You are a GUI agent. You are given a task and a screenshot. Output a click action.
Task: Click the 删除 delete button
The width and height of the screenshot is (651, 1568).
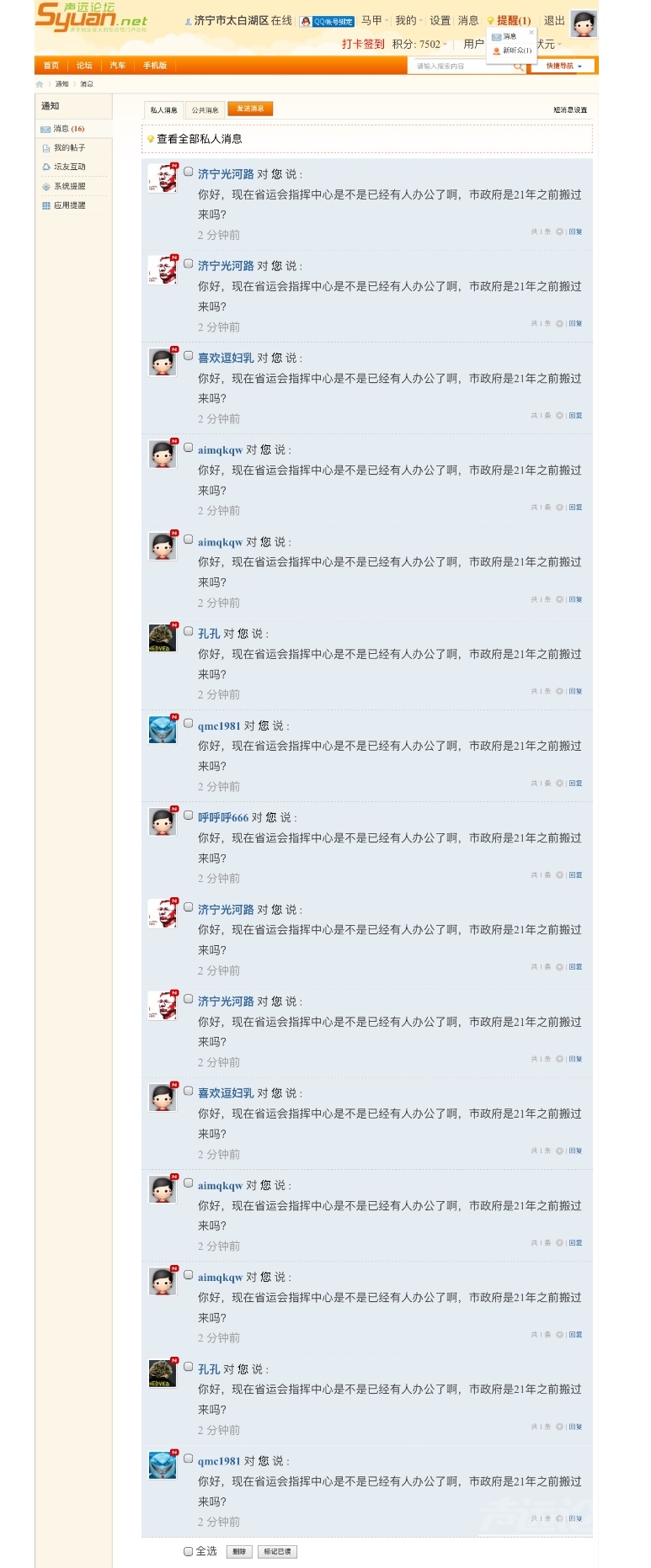click(238, 1550)
